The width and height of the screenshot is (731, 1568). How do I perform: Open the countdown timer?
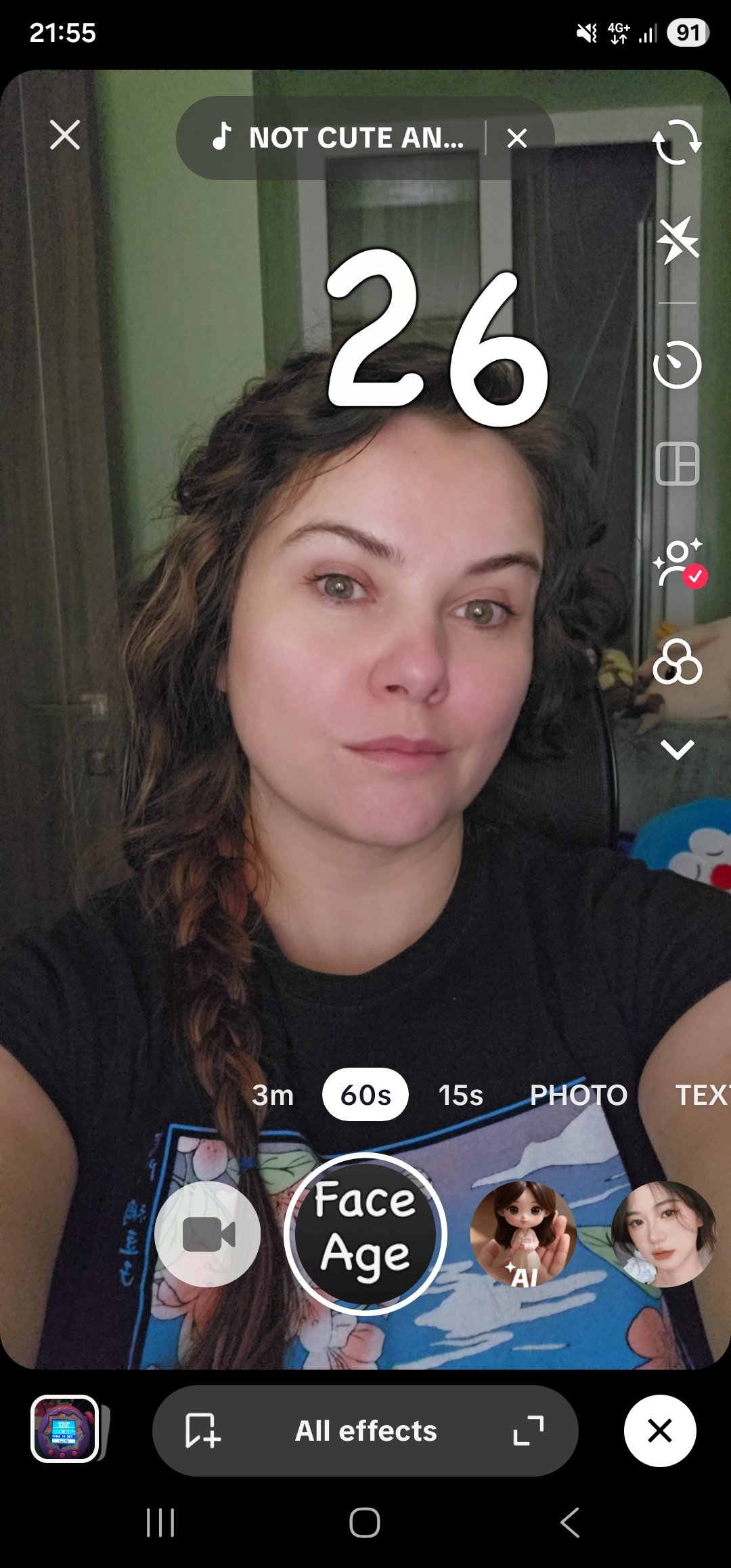[677, 366]
